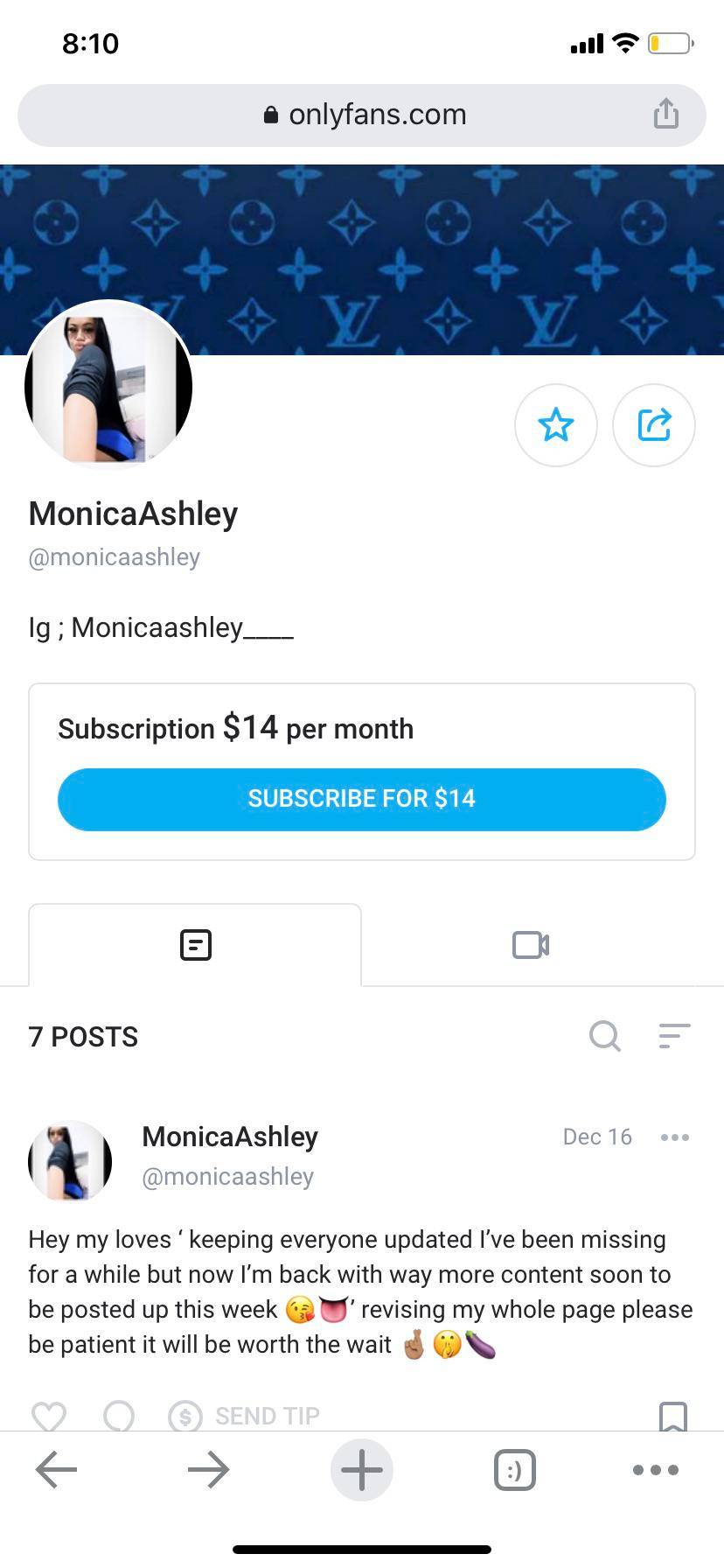This screenshot has width=724, height=1568.
Task: Open the Dec 16 post options menu
Action: [x=674, y=1137]
